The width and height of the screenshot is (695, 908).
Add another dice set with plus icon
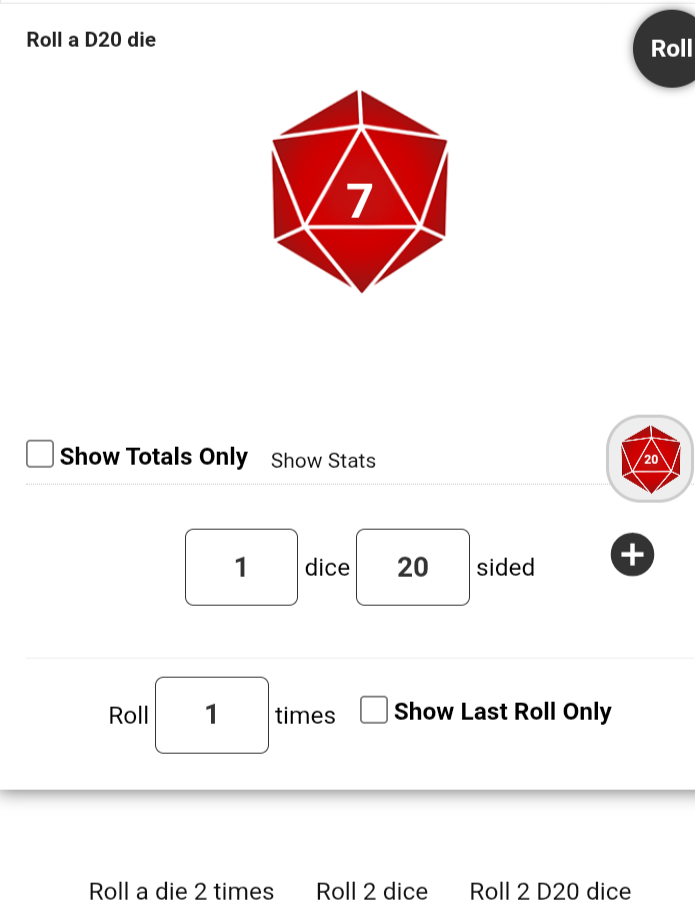point(632,555)
